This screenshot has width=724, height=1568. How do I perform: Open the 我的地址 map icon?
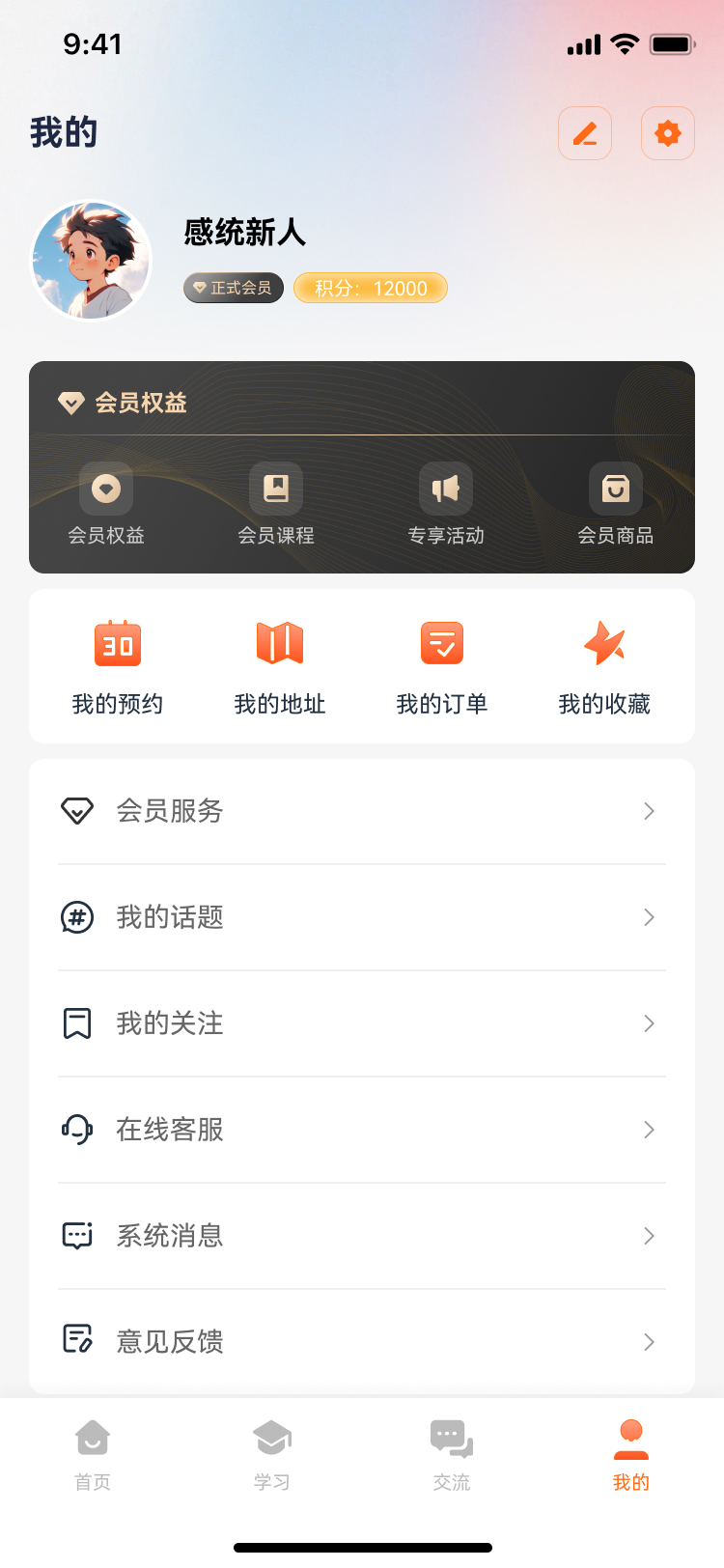[x=279, y=642]
